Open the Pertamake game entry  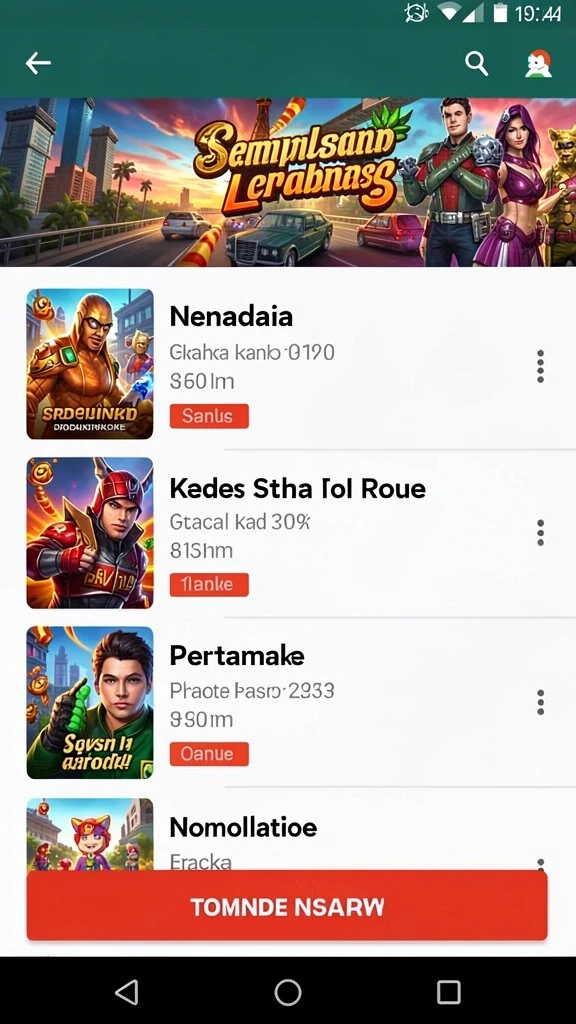pos(288,702)
